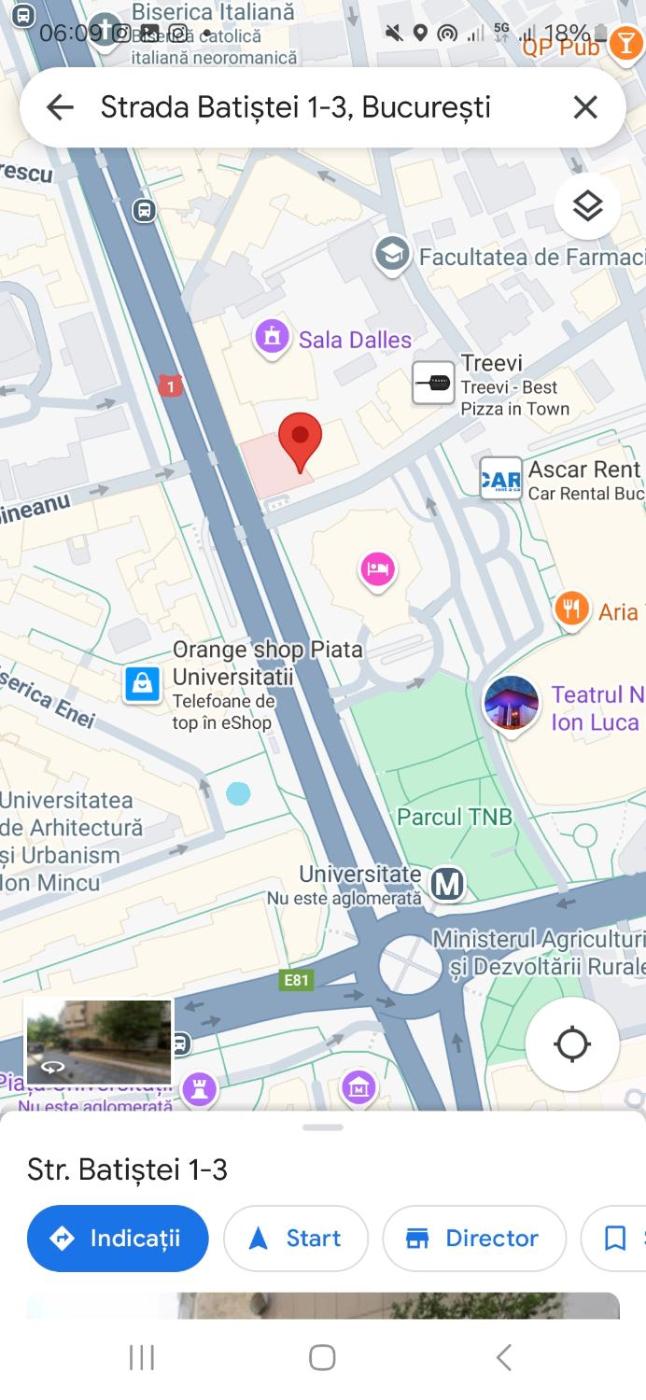Viewport: 646px width, 1400px height.
Task: Open Ascar Rent car rental marker
Action: click(x=501, y=479)
